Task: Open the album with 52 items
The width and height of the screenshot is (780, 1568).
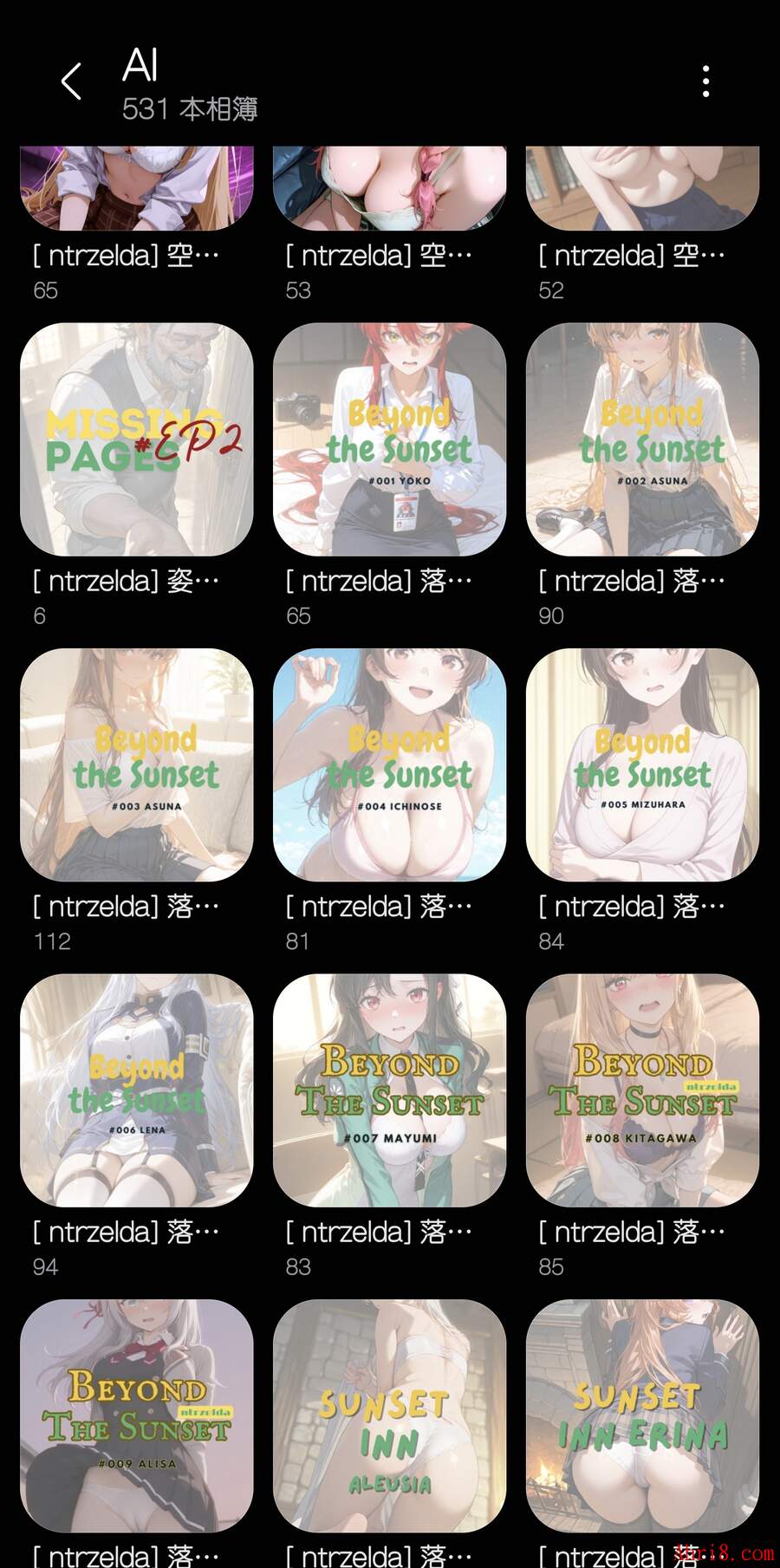Action: pyautogui.click(x=642, y=189)
